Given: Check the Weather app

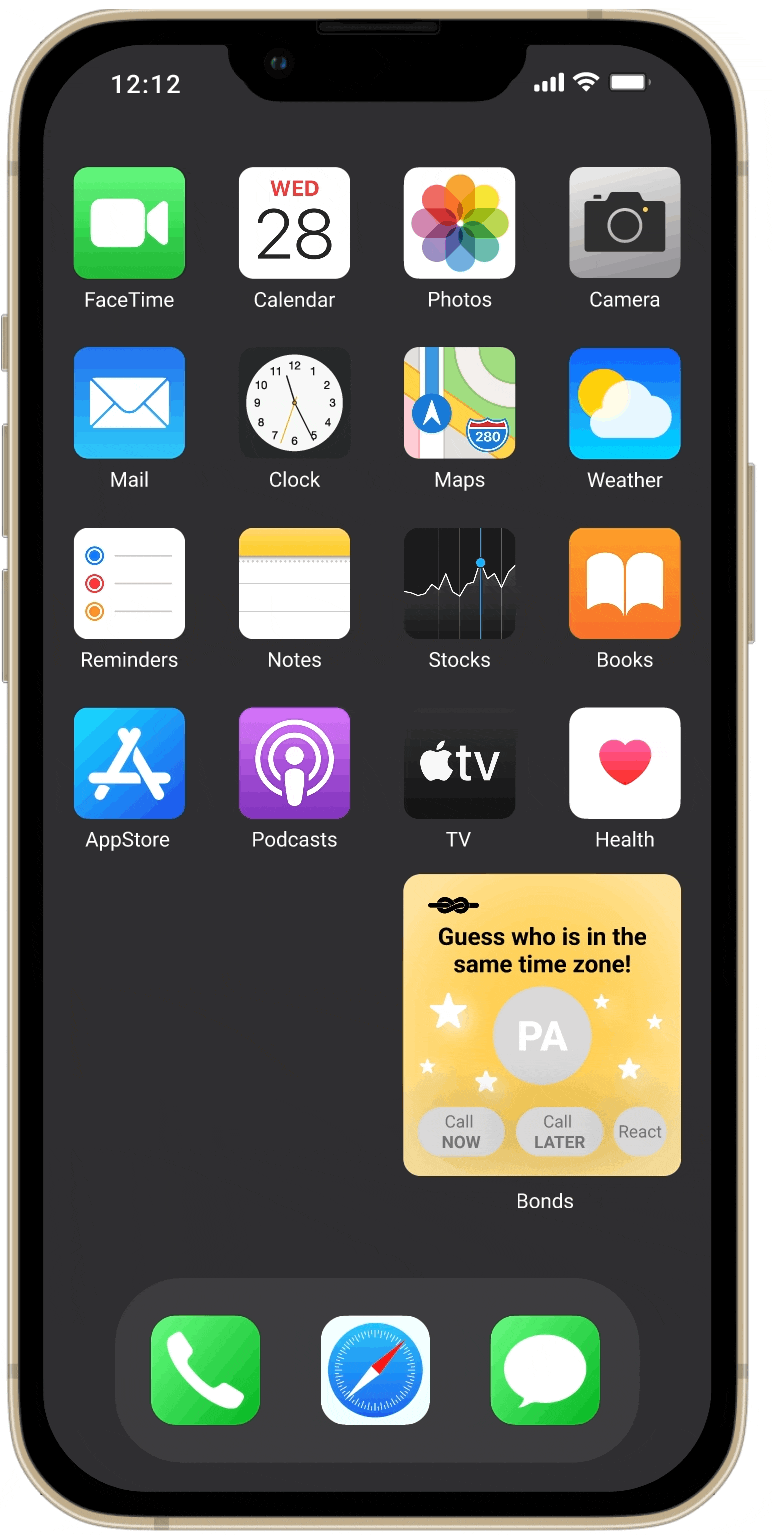Looking at the screenshot, I should 624,403.
